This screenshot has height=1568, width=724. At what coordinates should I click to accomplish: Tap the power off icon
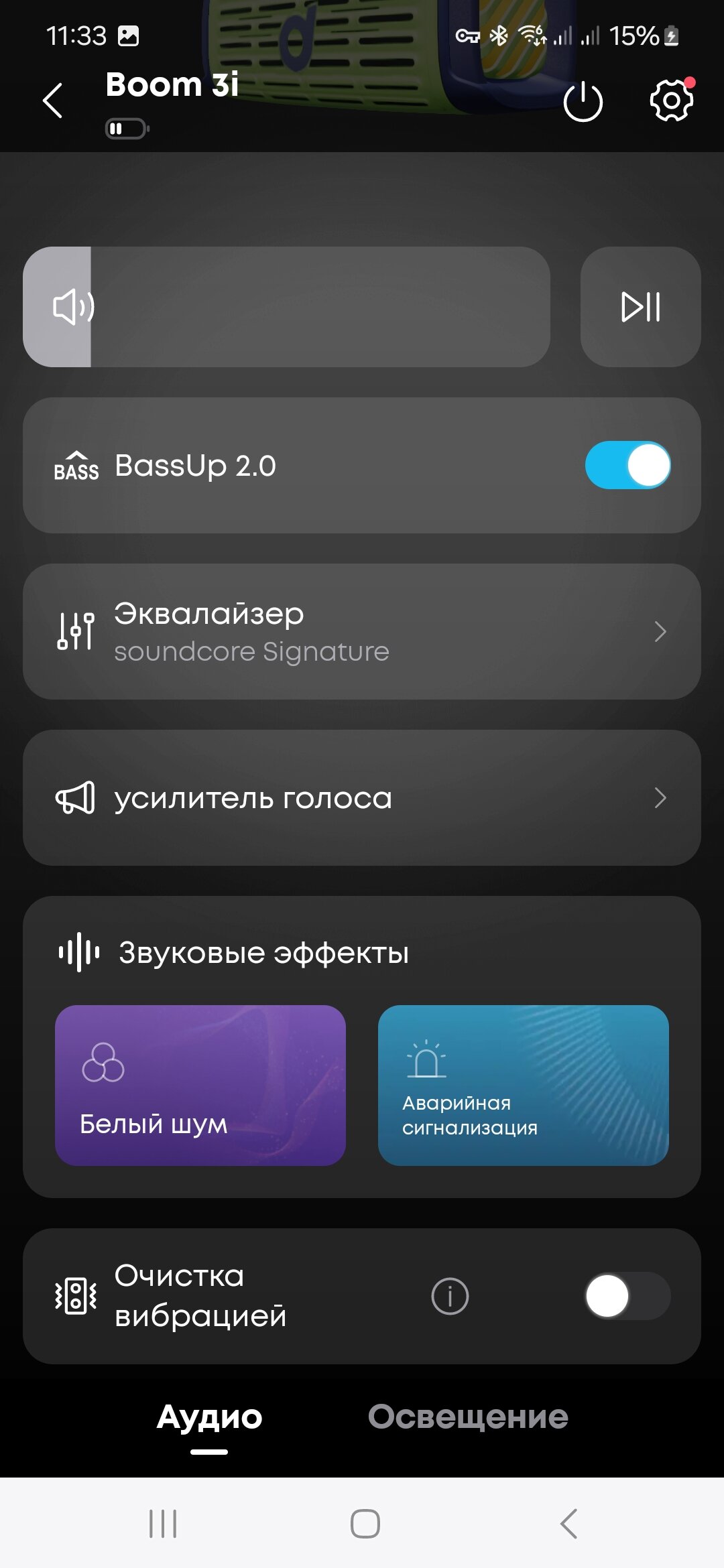pyautogui.click(x=583, y=101)
